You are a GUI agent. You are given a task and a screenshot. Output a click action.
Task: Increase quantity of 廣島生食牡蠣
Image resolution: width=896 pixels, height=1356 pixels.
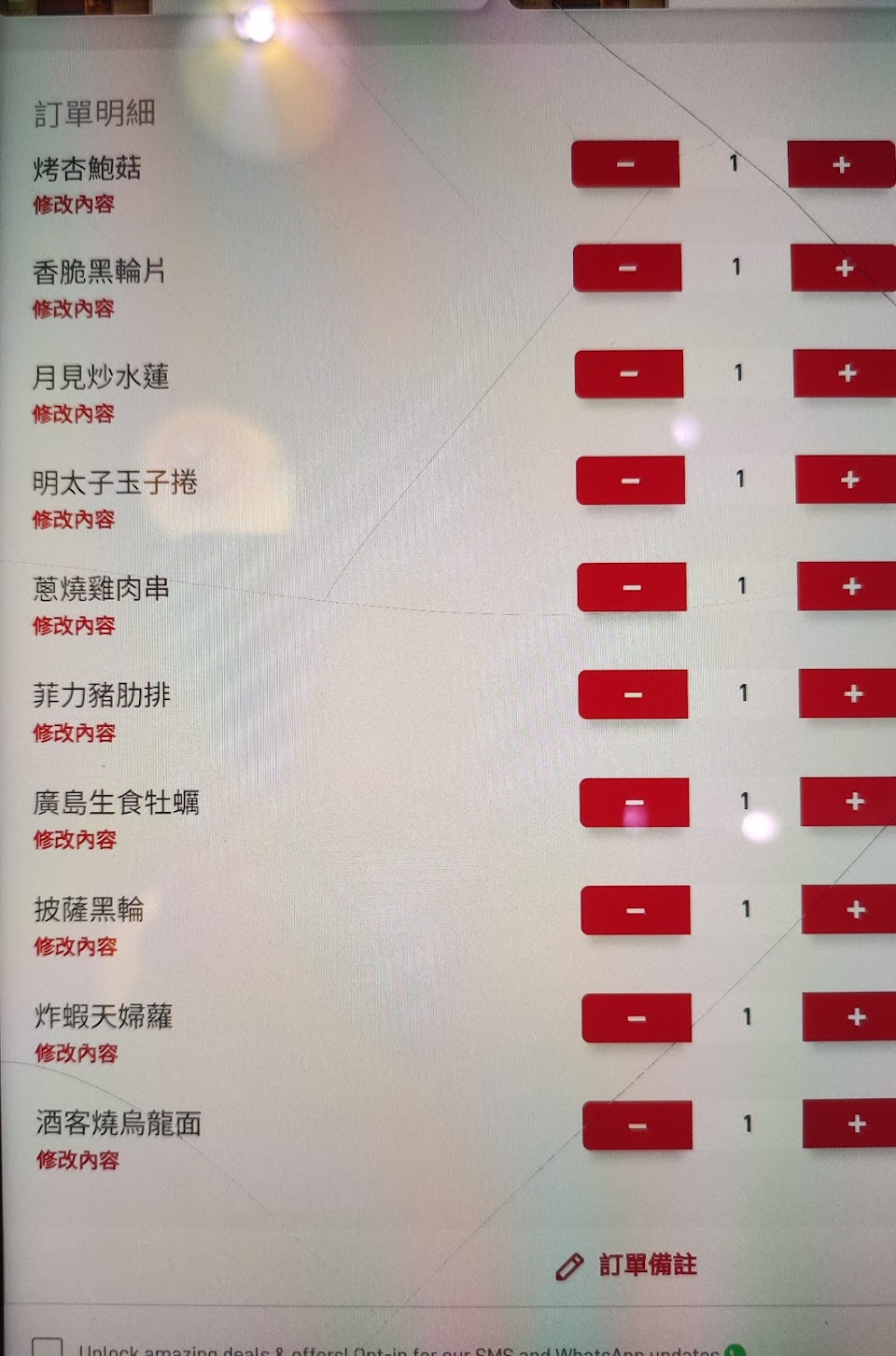(x=852, y=802)
